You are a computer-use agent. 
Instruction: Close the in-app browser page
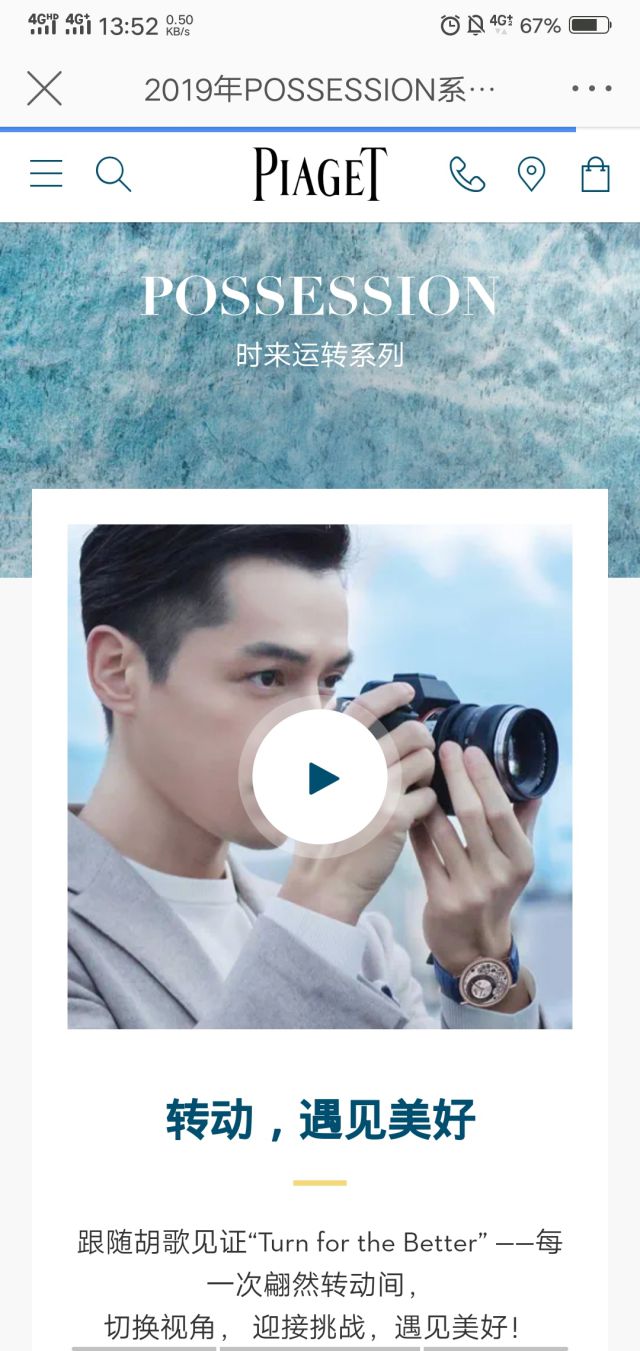coord(44,89)
